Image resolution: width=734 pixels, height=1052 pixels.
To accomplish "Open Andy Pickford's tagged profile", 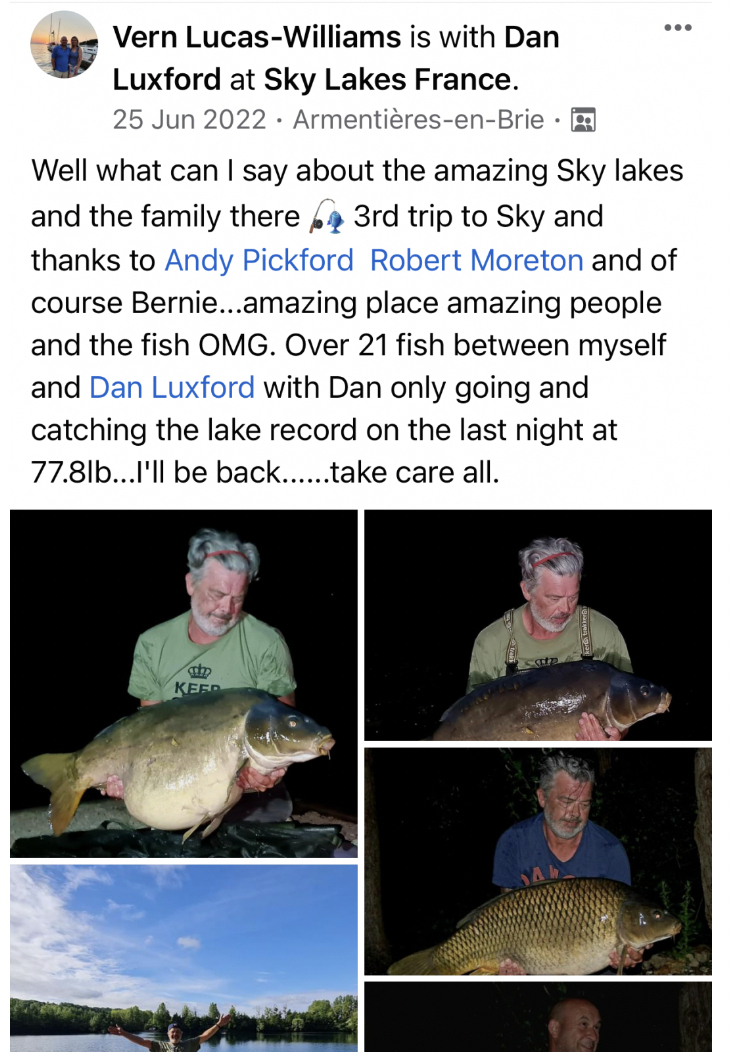I will click(258, 261).
